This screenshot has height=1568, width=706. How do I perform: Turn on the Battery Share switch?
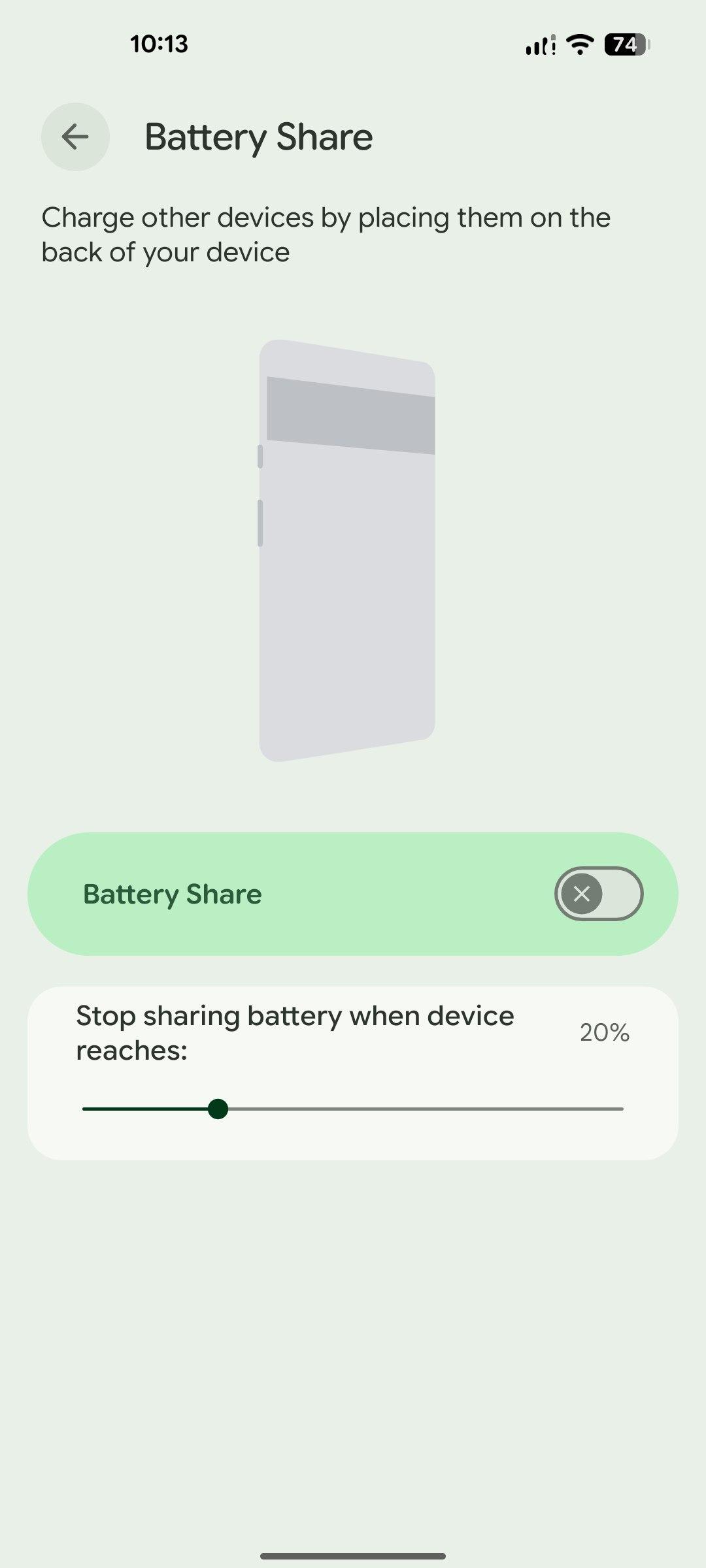coord(598,893)
